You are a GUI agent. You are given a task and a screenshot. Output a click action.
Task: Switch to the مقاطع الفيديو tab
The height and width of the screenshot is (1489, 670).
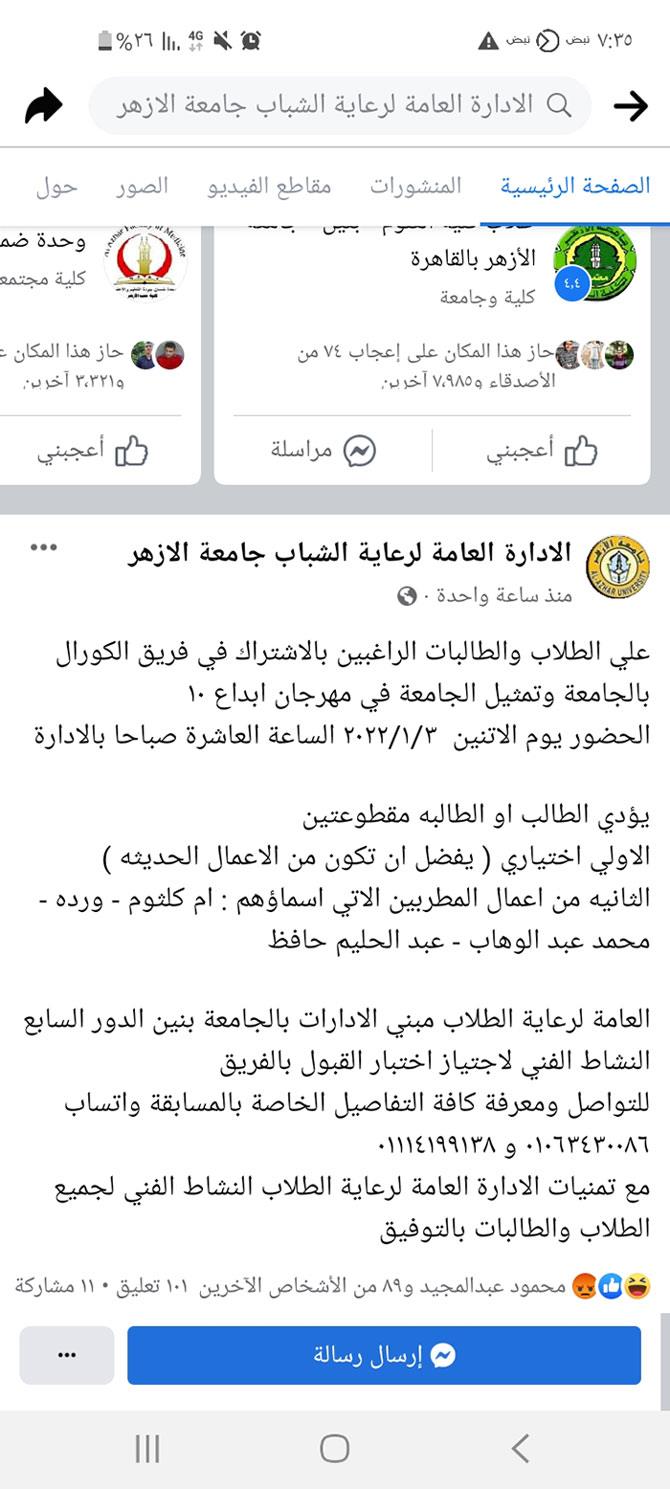point(270,186)
